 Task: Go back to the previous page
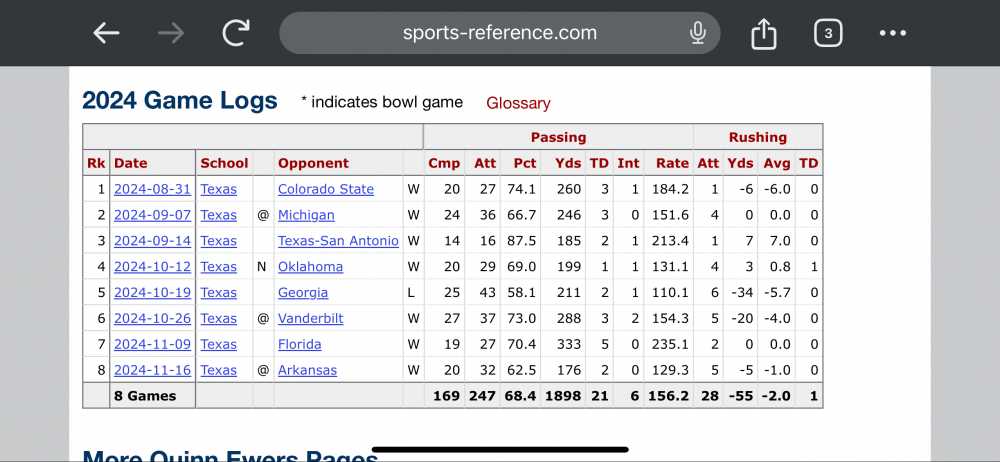[106, 33]
